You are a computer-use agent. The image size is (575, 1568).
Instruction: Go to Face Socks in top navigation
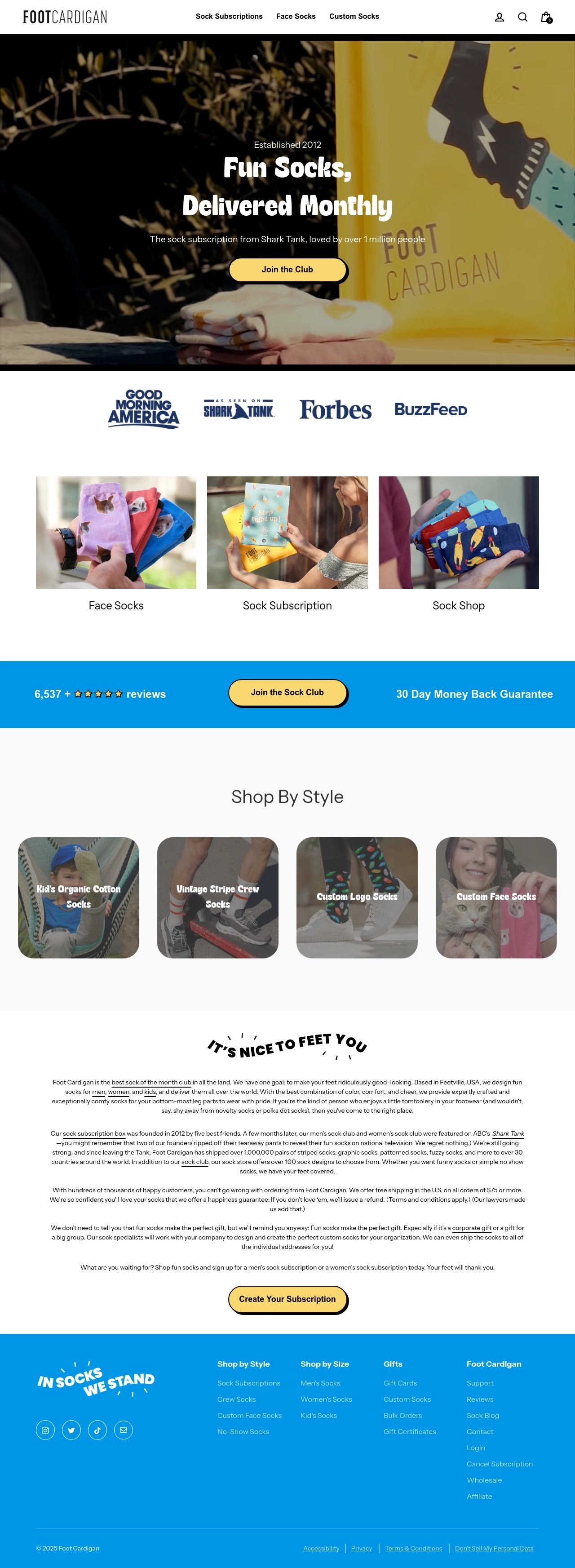click(296, 17)
